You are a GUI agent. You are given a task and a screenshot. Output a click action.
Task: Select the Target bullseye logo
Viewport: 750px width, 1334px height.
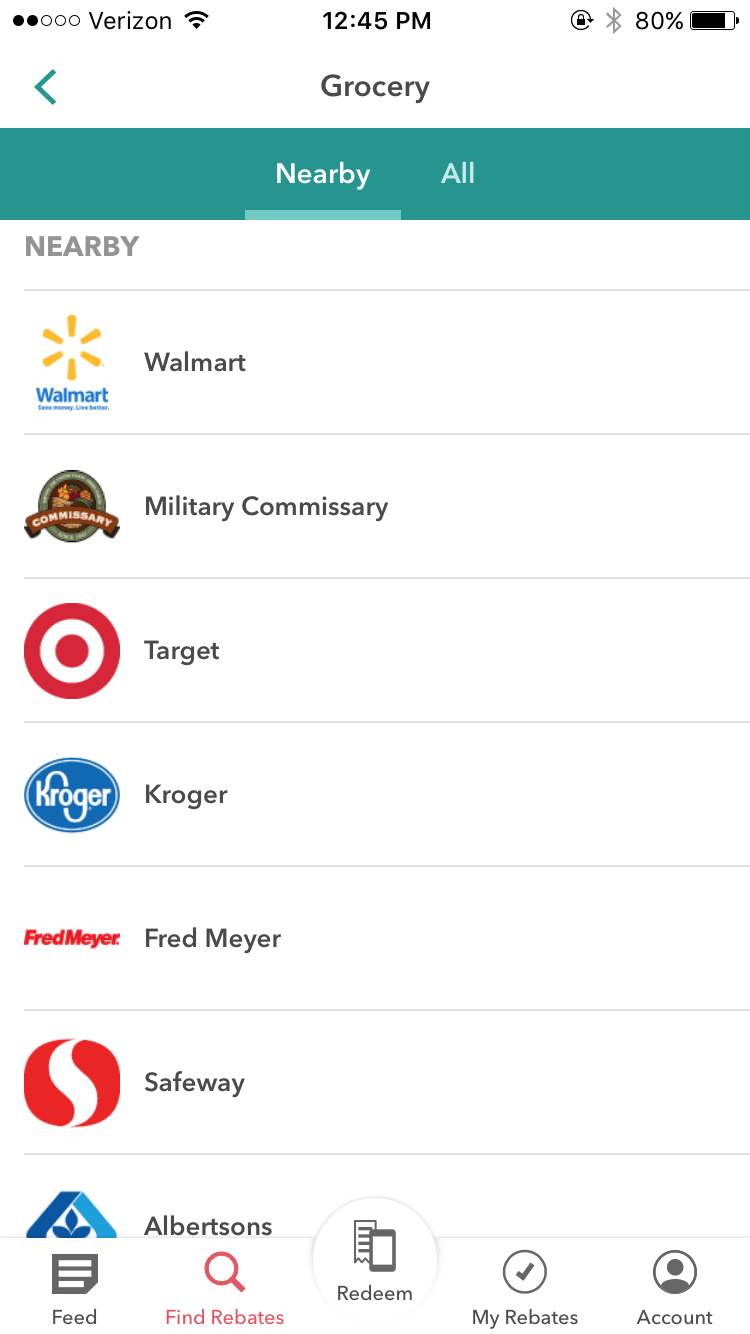[x=71, y=650]
